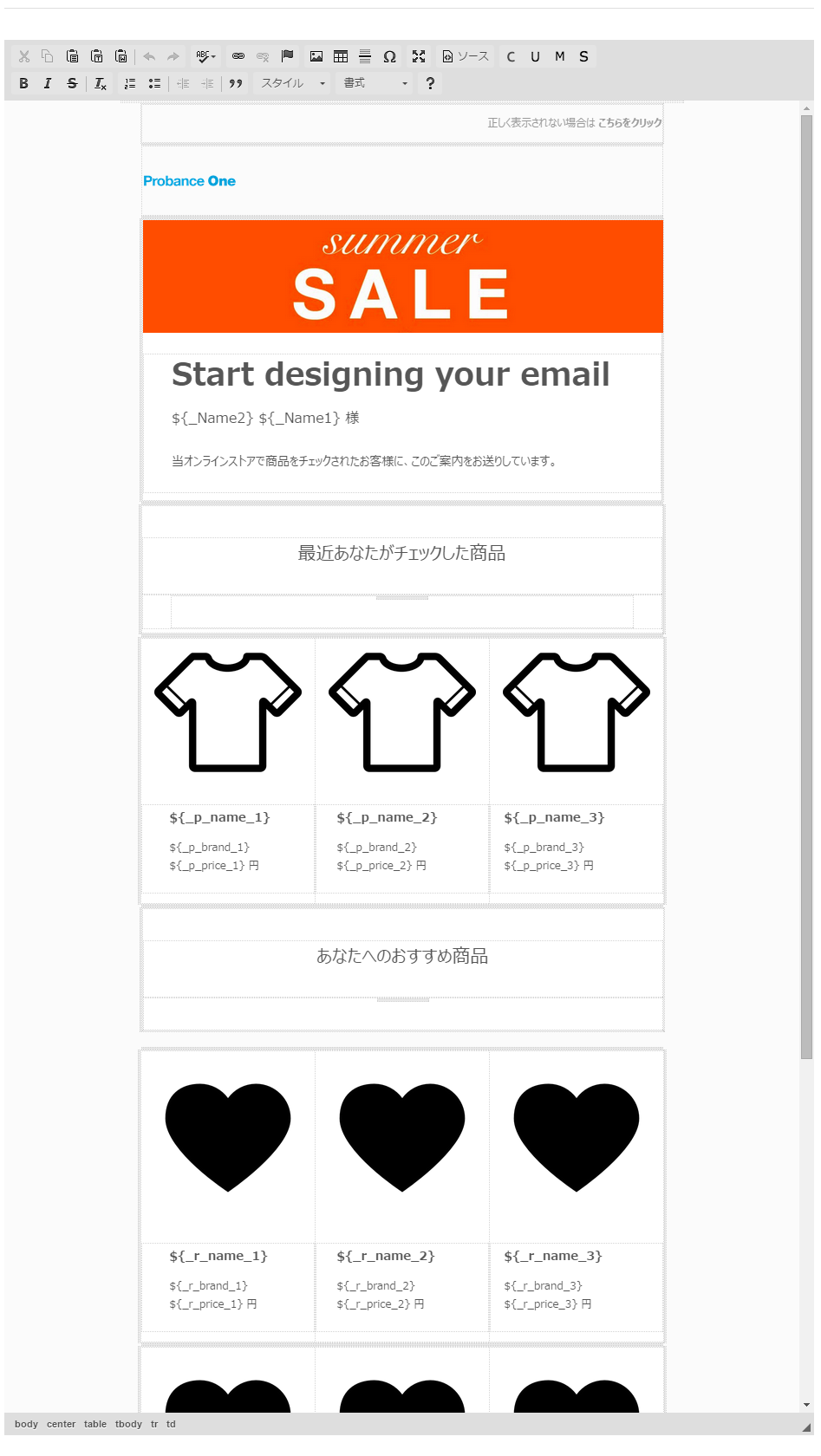Switch to ソース source view
The width and height of the screenshot is (821, 1456).
pos(466,56)
